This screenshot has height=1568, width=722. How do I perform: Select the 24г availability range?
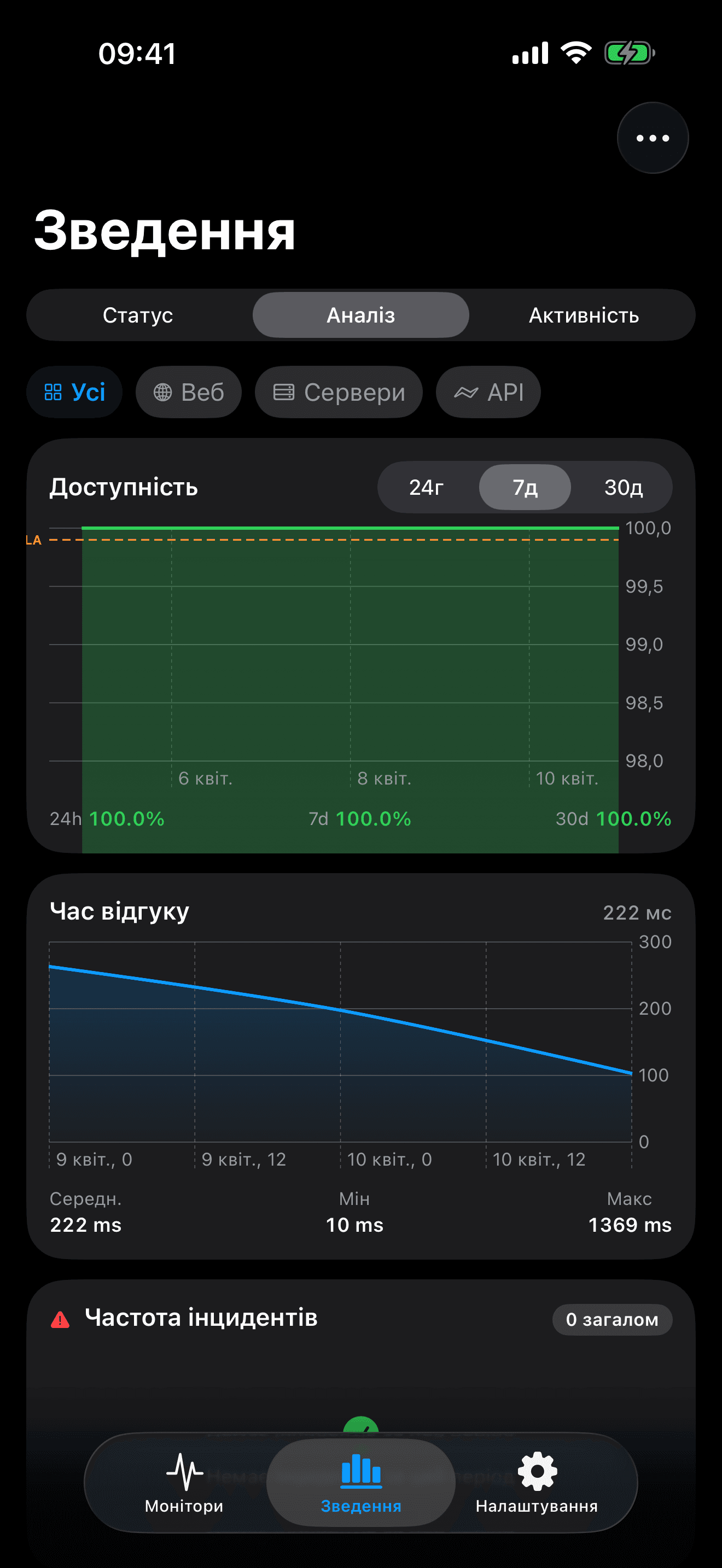pos(427,487)
